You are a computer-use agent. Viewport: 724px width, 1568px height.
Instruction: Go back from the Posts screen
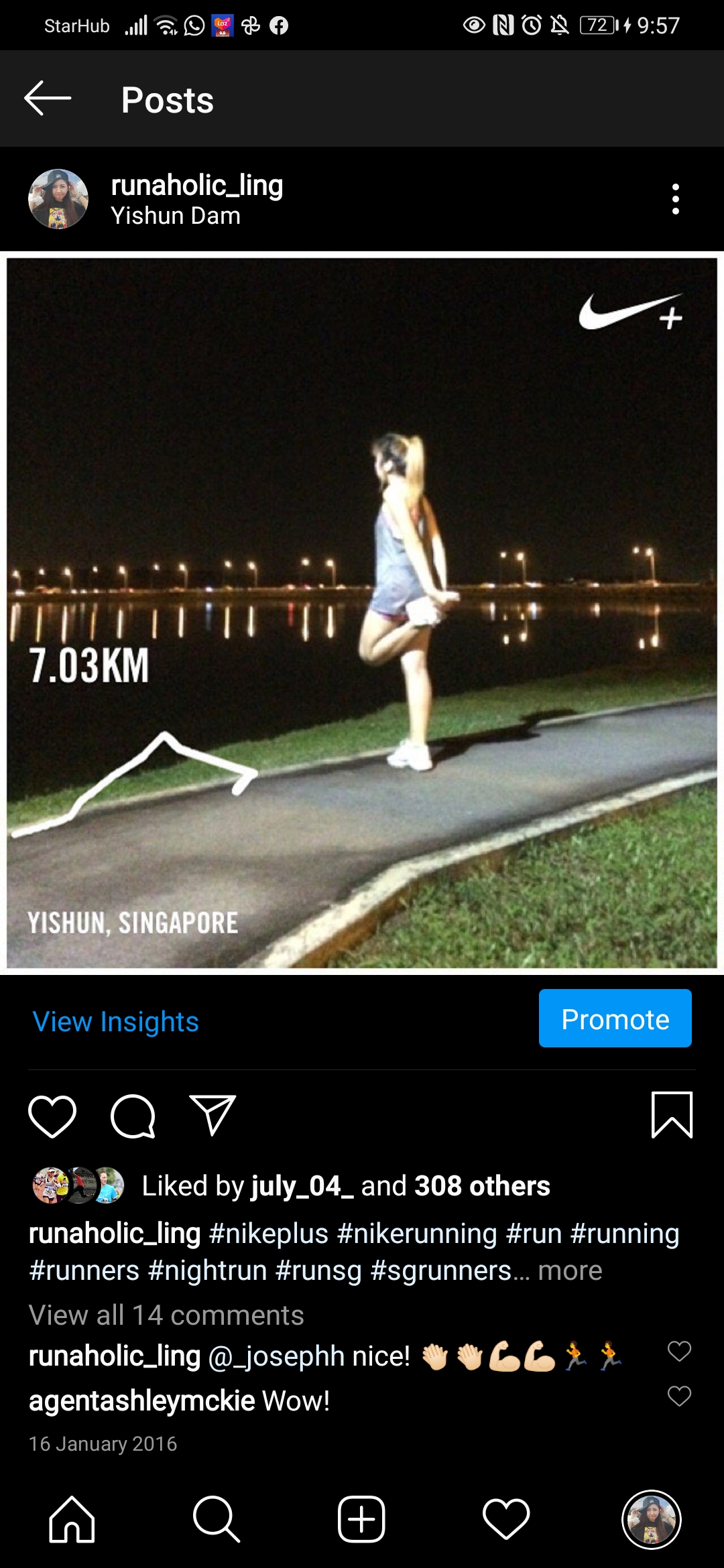pyautogui.click(x=48, y=99)
